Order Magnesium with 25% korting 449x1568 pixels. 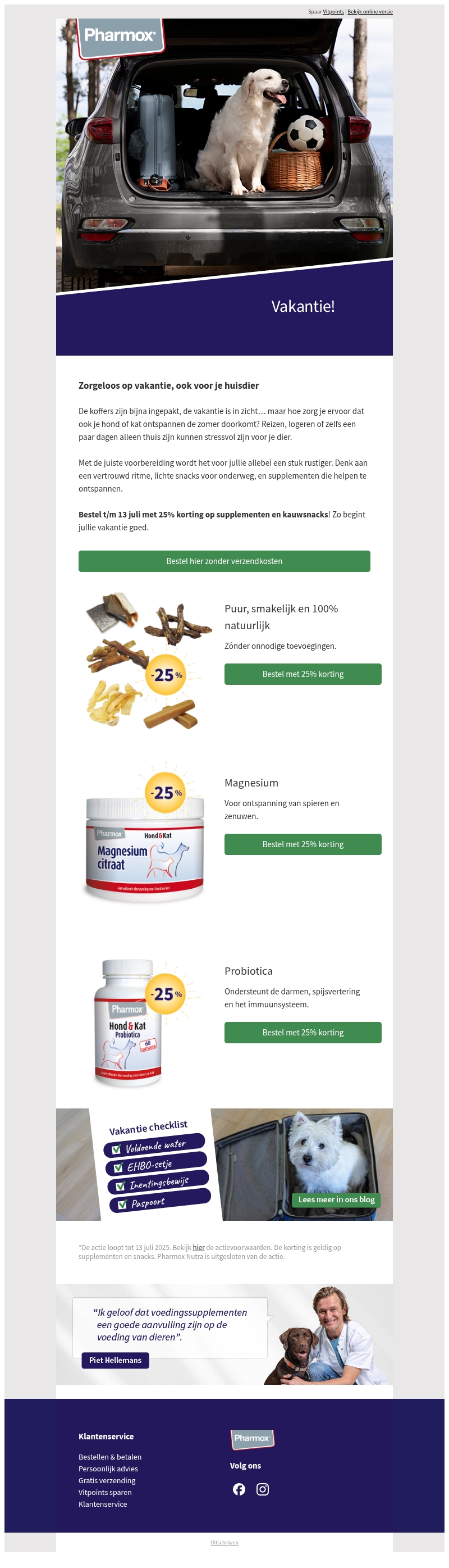coord(303,844)
